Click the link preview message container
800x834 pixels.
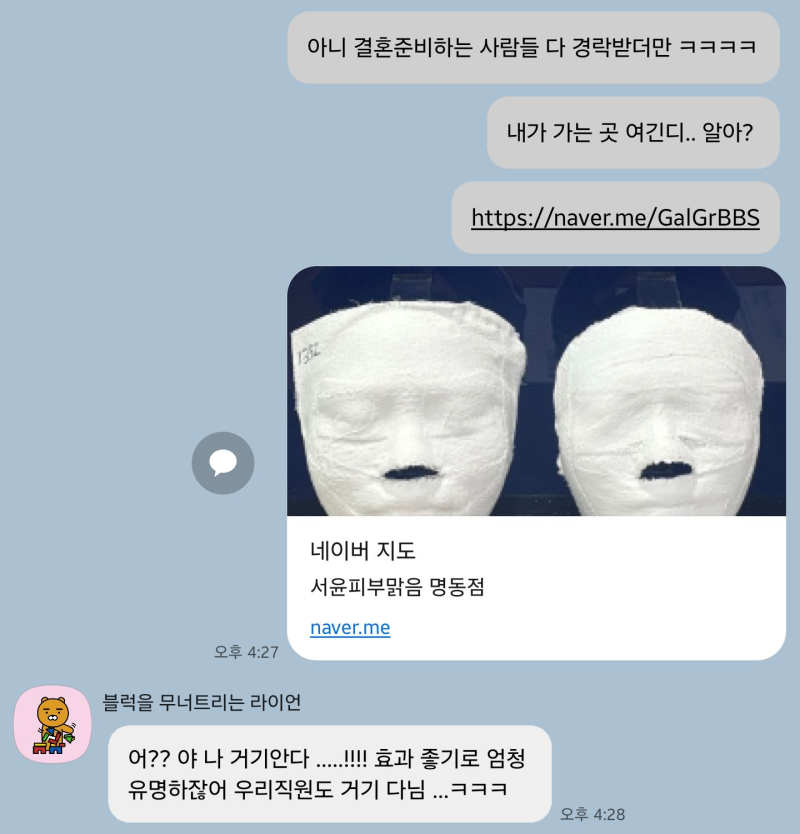pos(535,460)
